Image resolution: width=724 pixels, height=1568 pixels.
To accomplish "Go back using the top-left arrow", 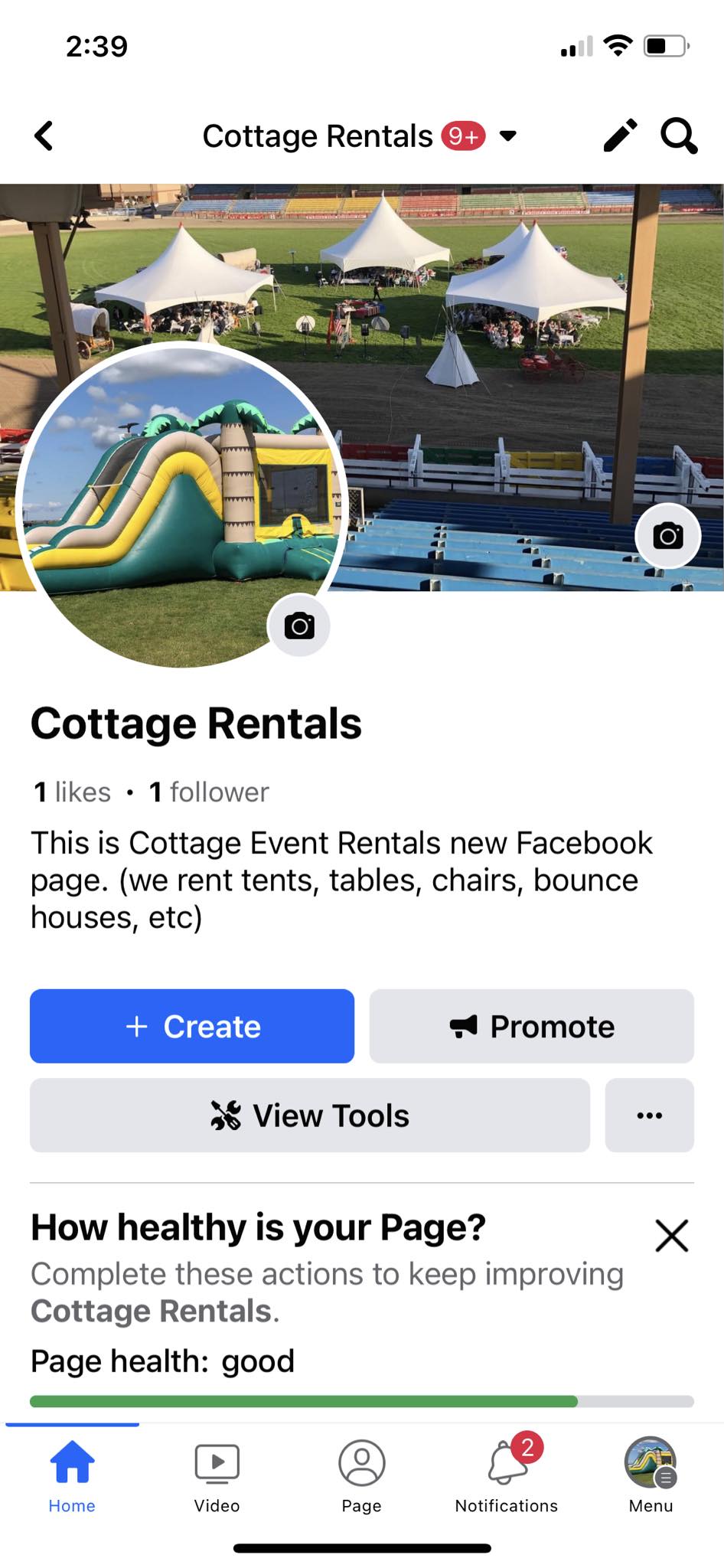I will [44, 136].
